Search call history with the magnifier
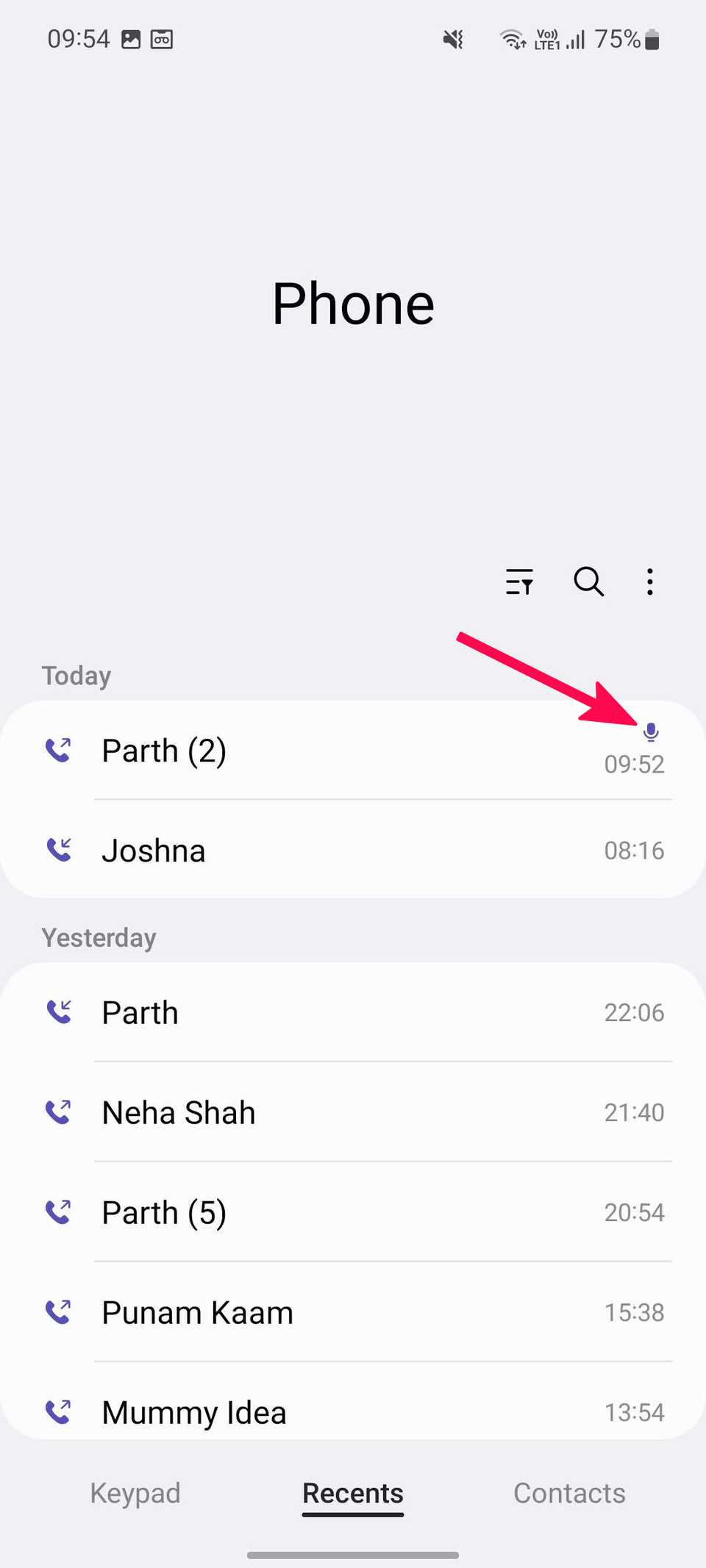 pyautogui.click(x=588, y=581)
